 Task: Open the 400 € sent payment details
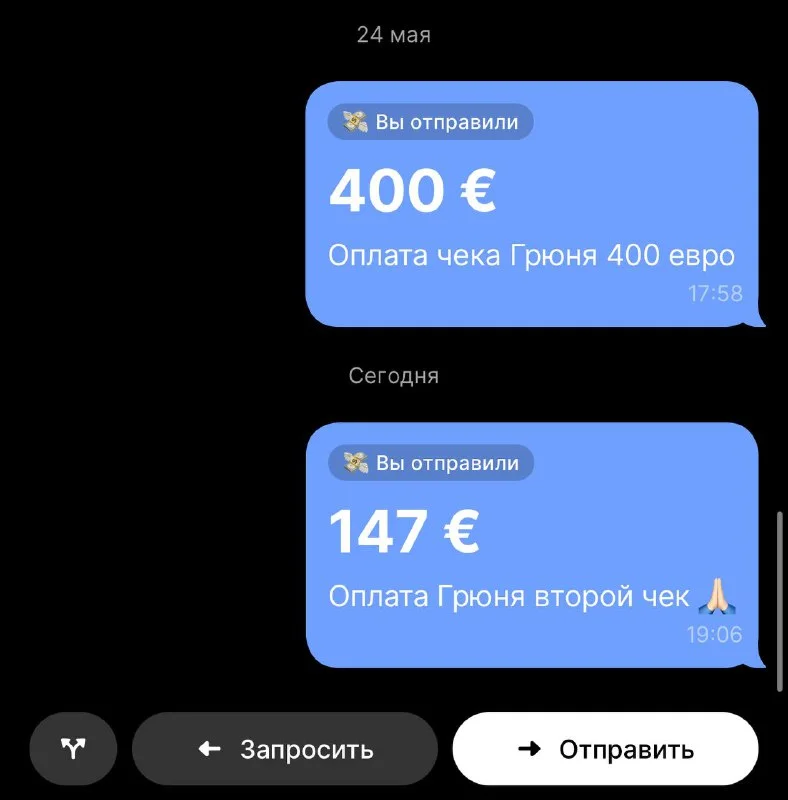click(531, 204)
